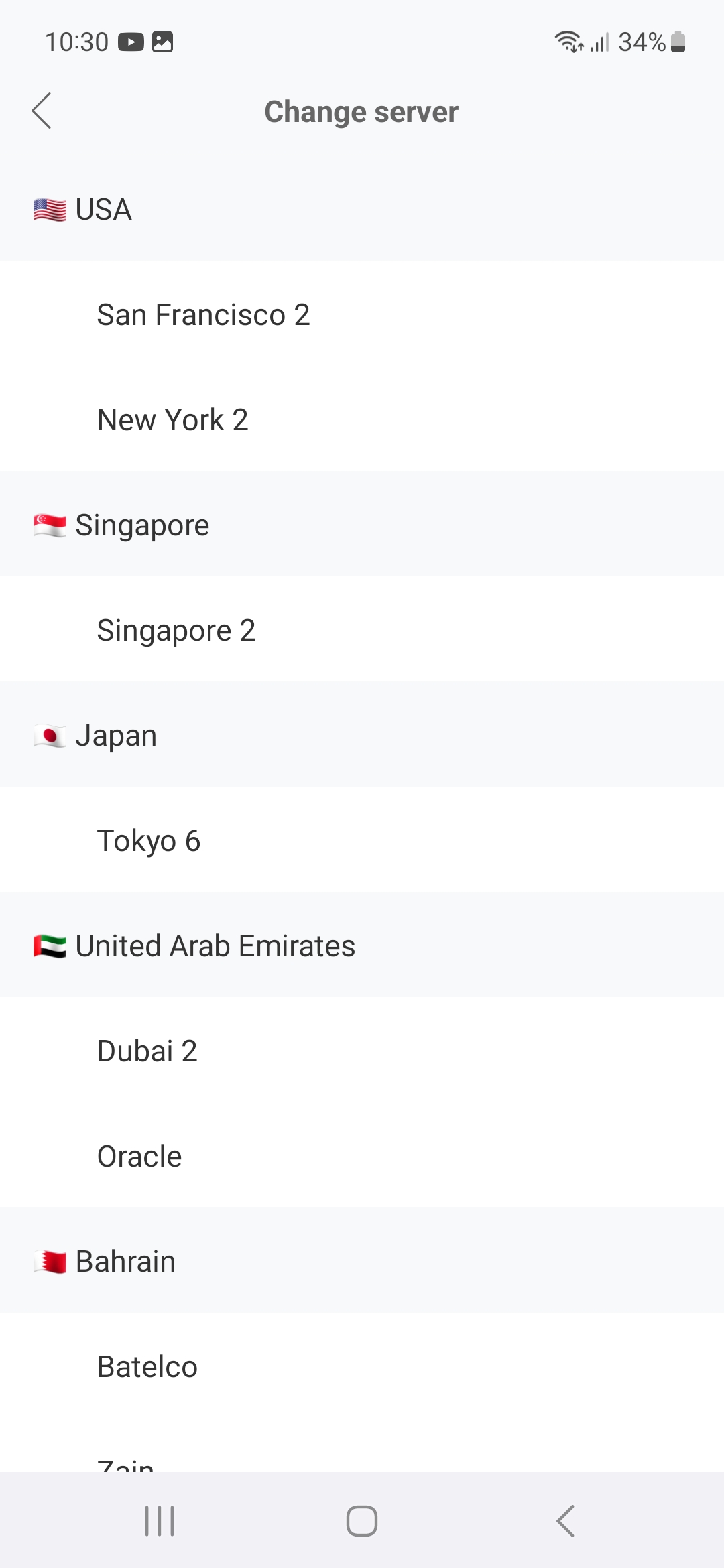Choose the Oracle server
This screenshot has width=724, height=1568.
[x=362, y=1156]
